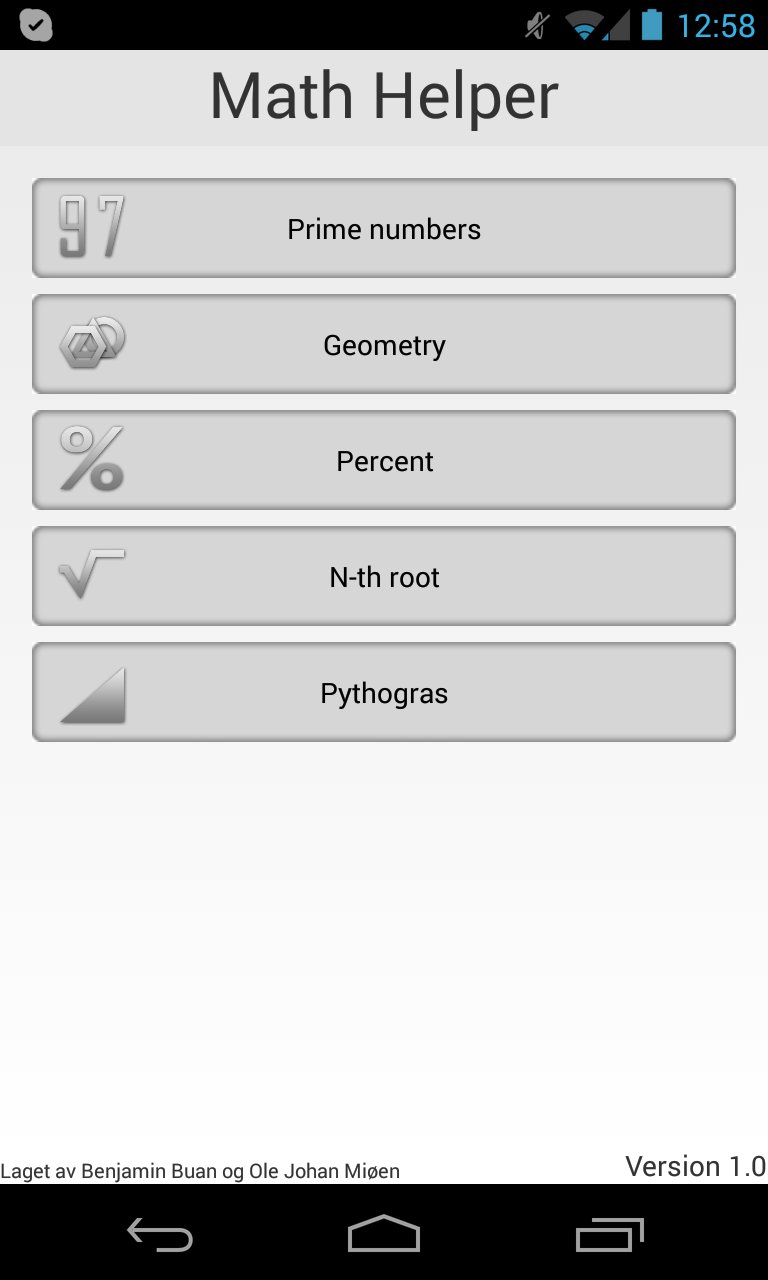Open the Geometry calculator
This screenshot has width=768, height=1280.
point(384,344)
